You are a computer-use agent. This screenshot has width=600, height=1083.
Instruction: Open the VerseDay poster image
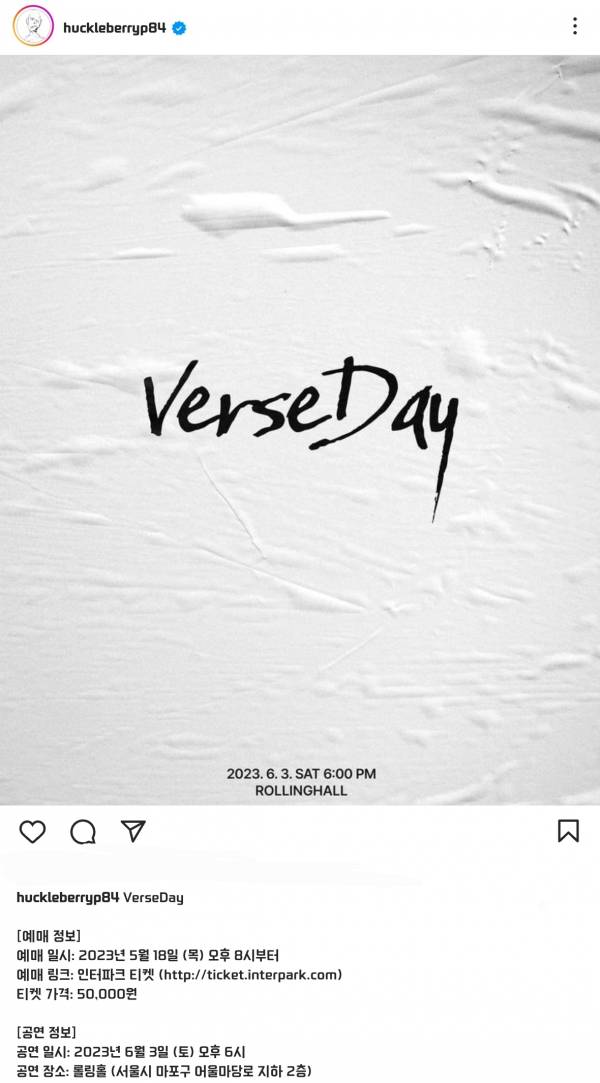[x=300, y=430]
